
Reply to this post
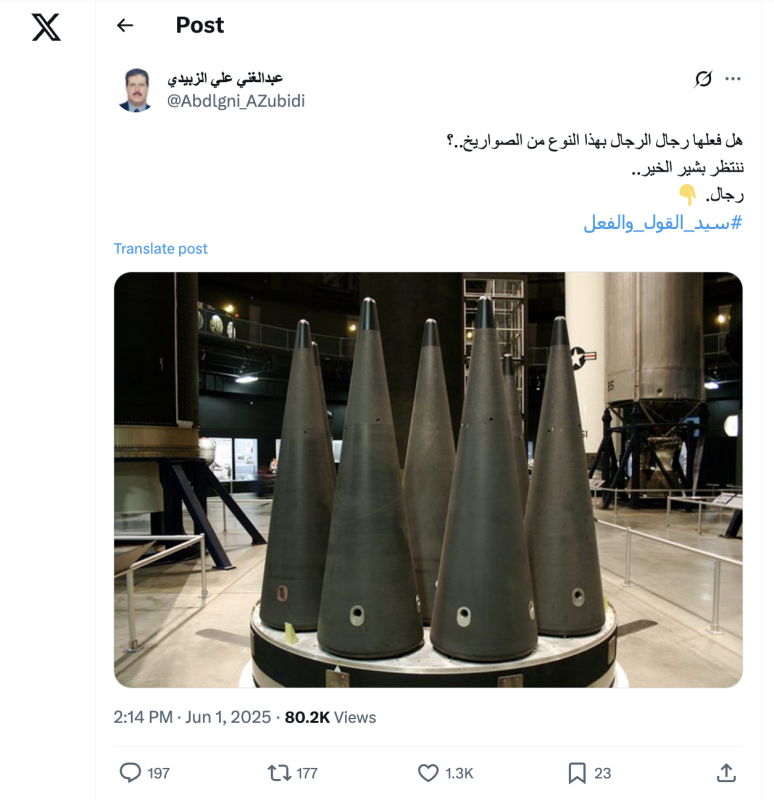click(x=131, y=772)
